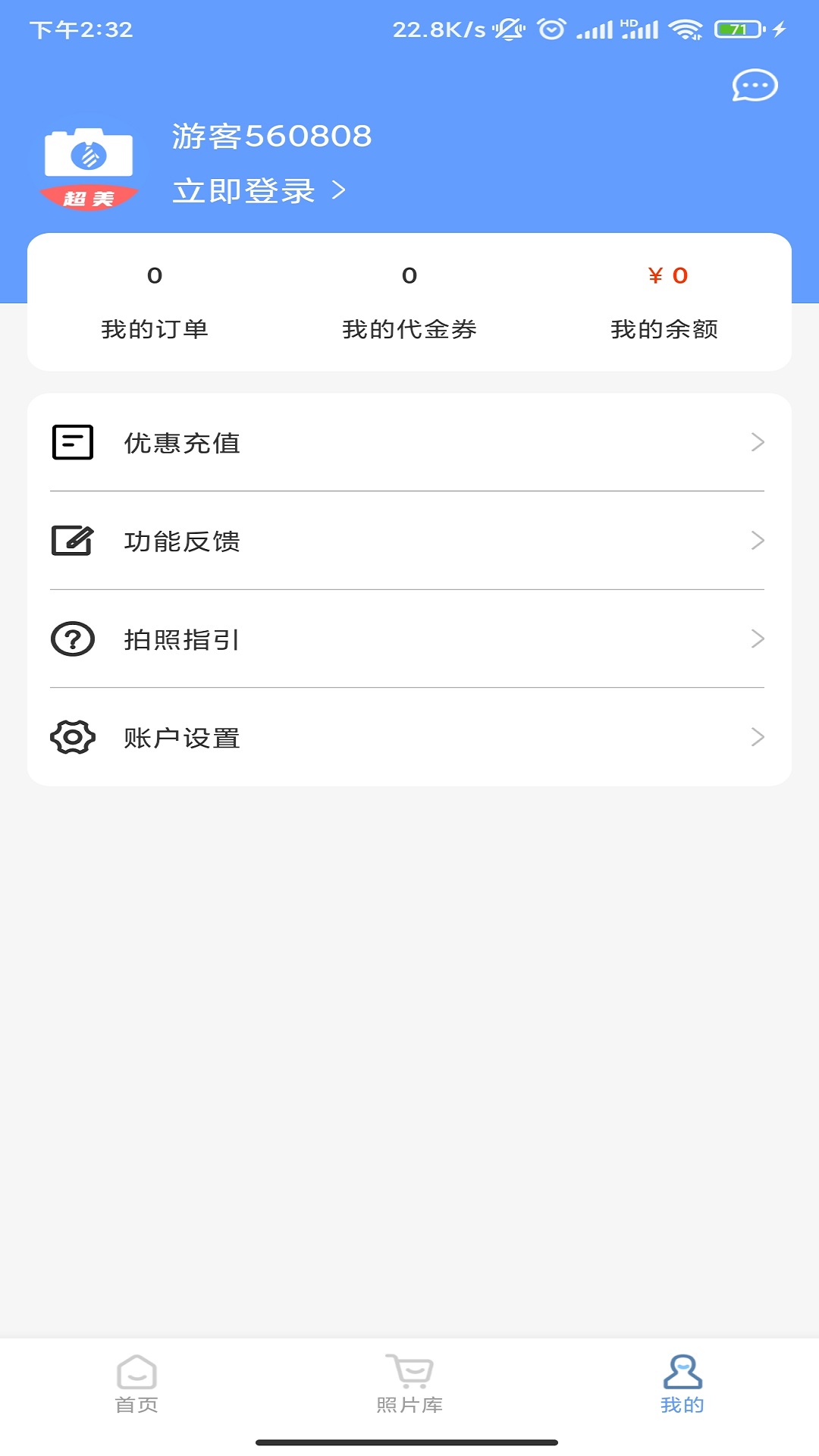
Task: Check the ¥0 balance under 我的余额
Action: coord(666,303)
